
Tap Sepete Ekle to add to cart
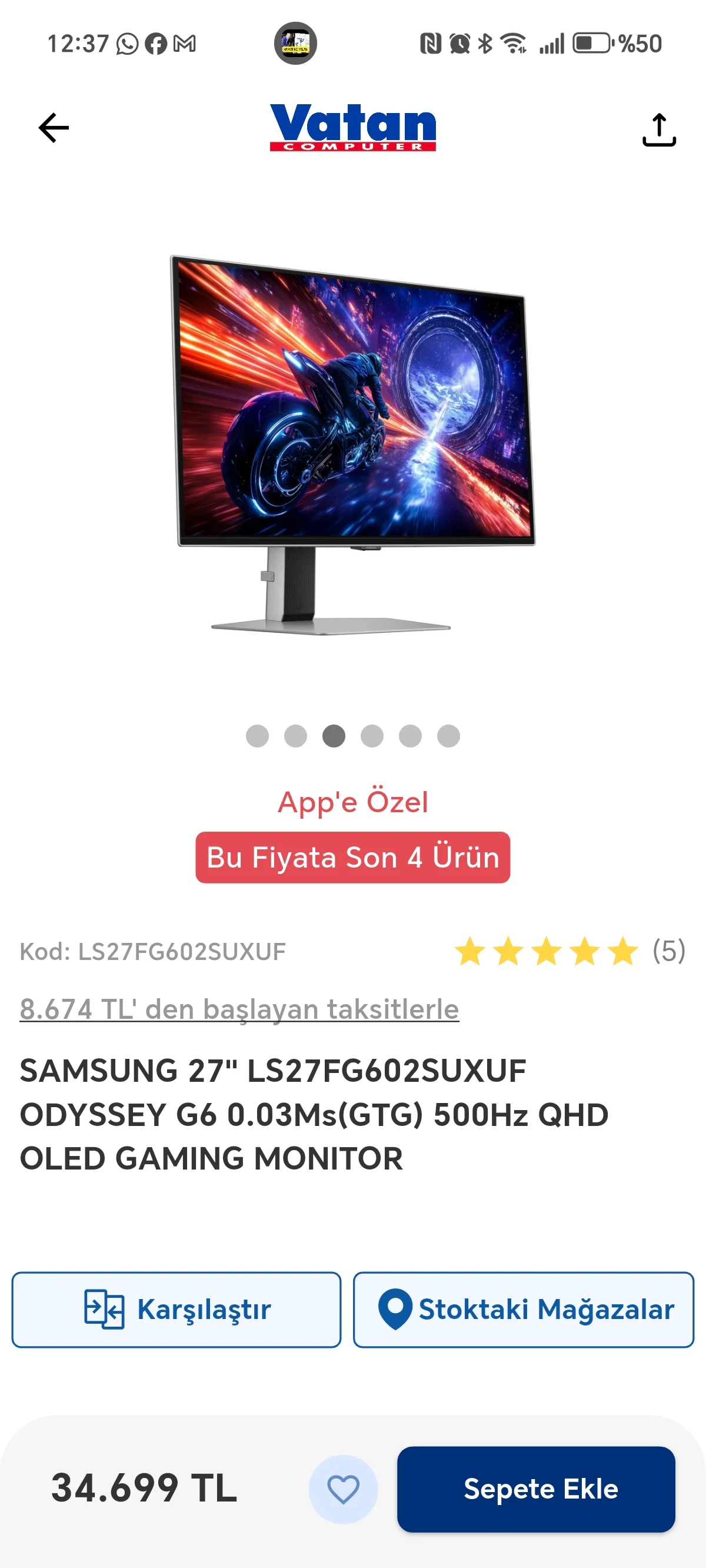(535, 1489)
